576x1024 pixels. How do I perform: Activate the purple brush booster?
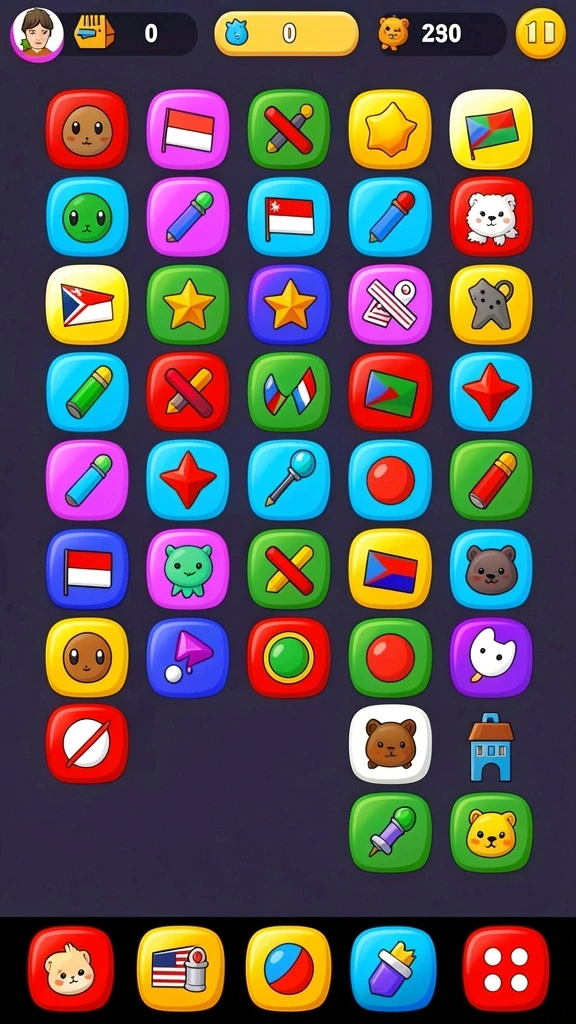click(393, 968)
